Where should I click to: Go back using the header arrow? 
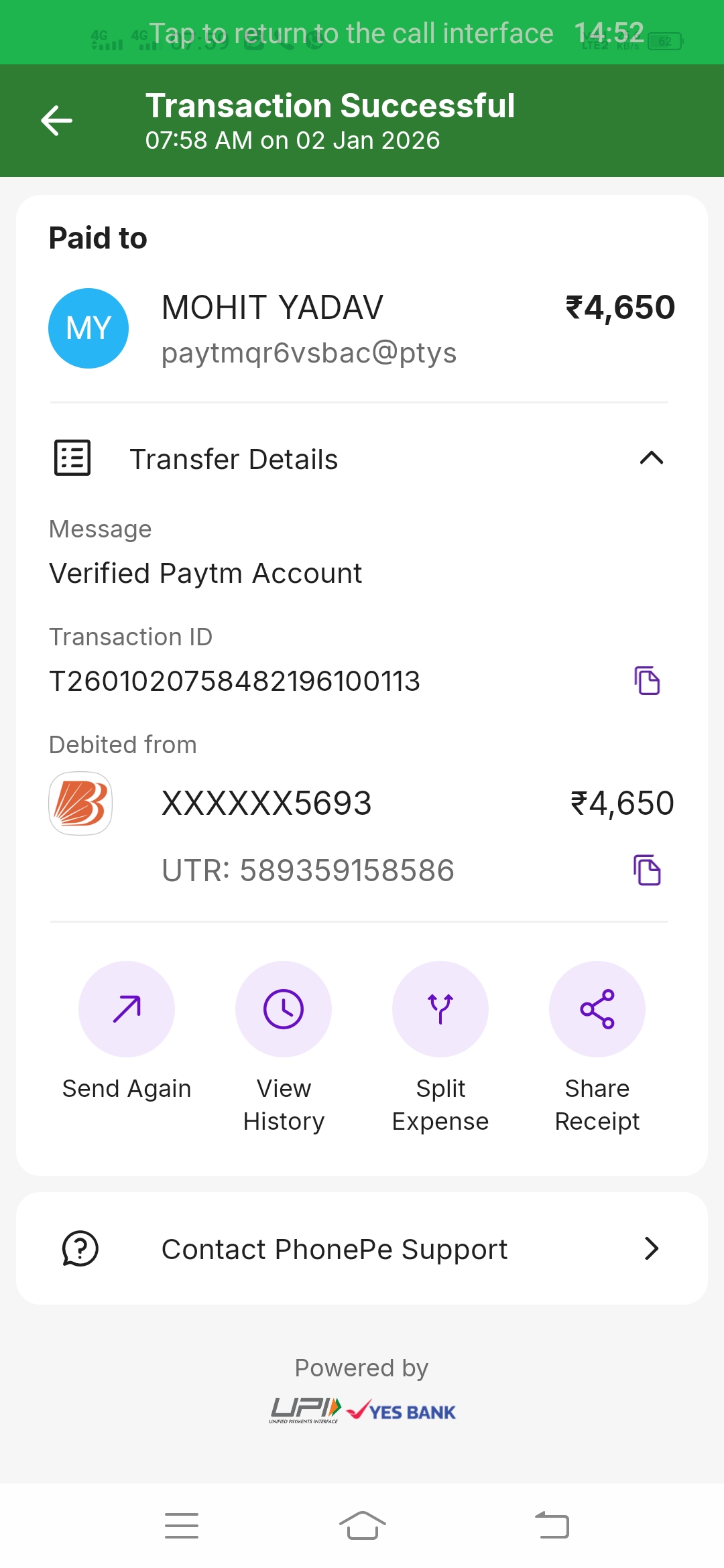pyautogui.click(x=57, y=121)
